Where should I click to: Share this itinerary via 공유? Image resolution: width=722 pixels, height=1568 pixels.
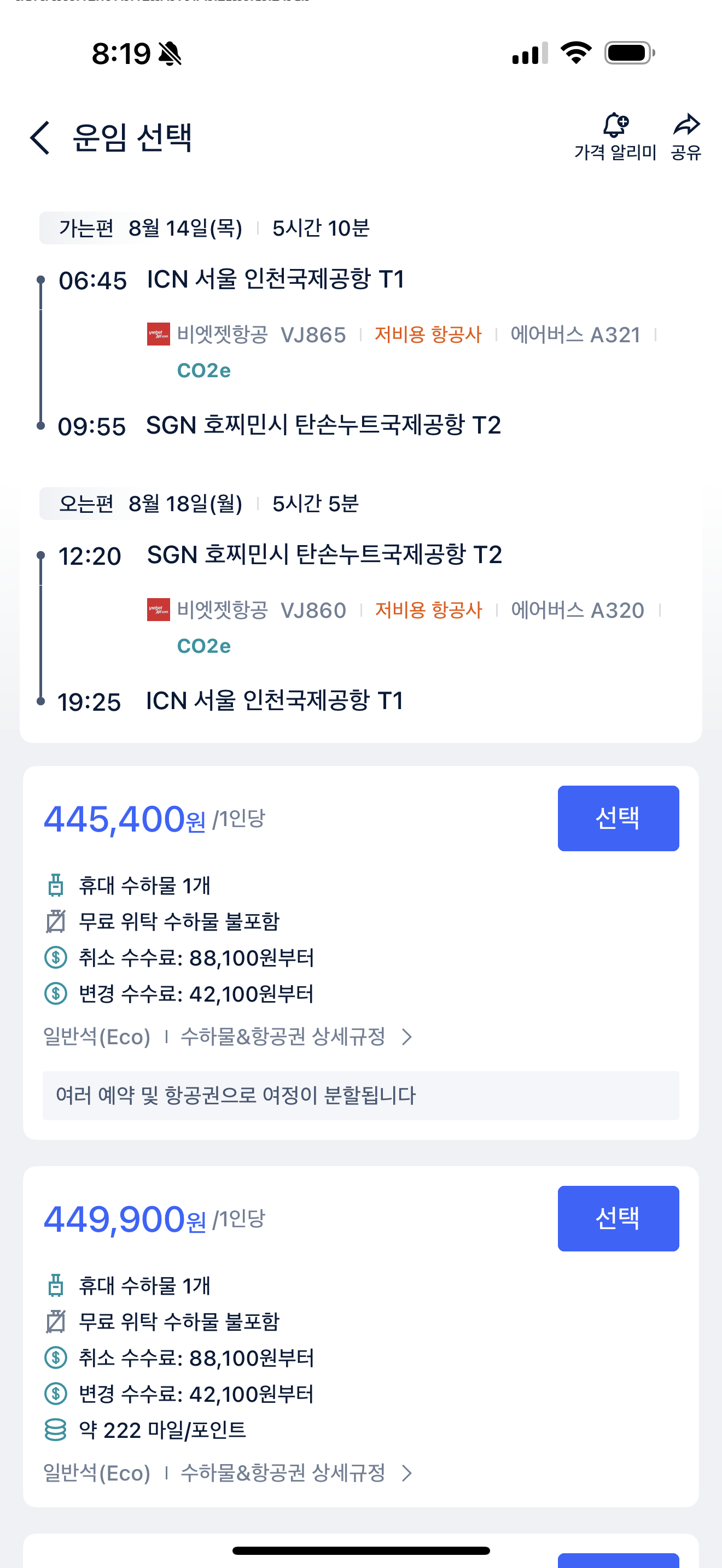[686, 136]
